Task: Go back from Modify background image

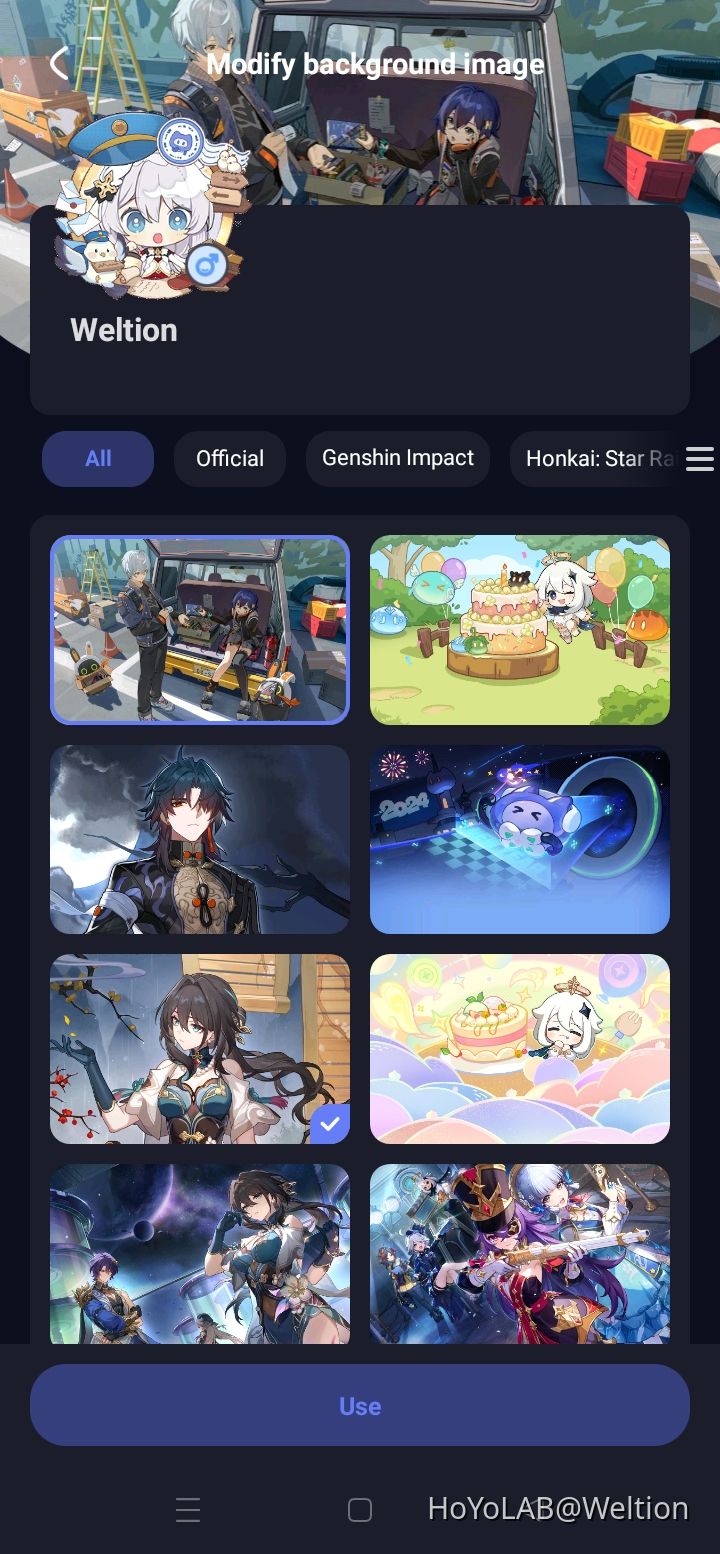Action: (x=59, y=64)
